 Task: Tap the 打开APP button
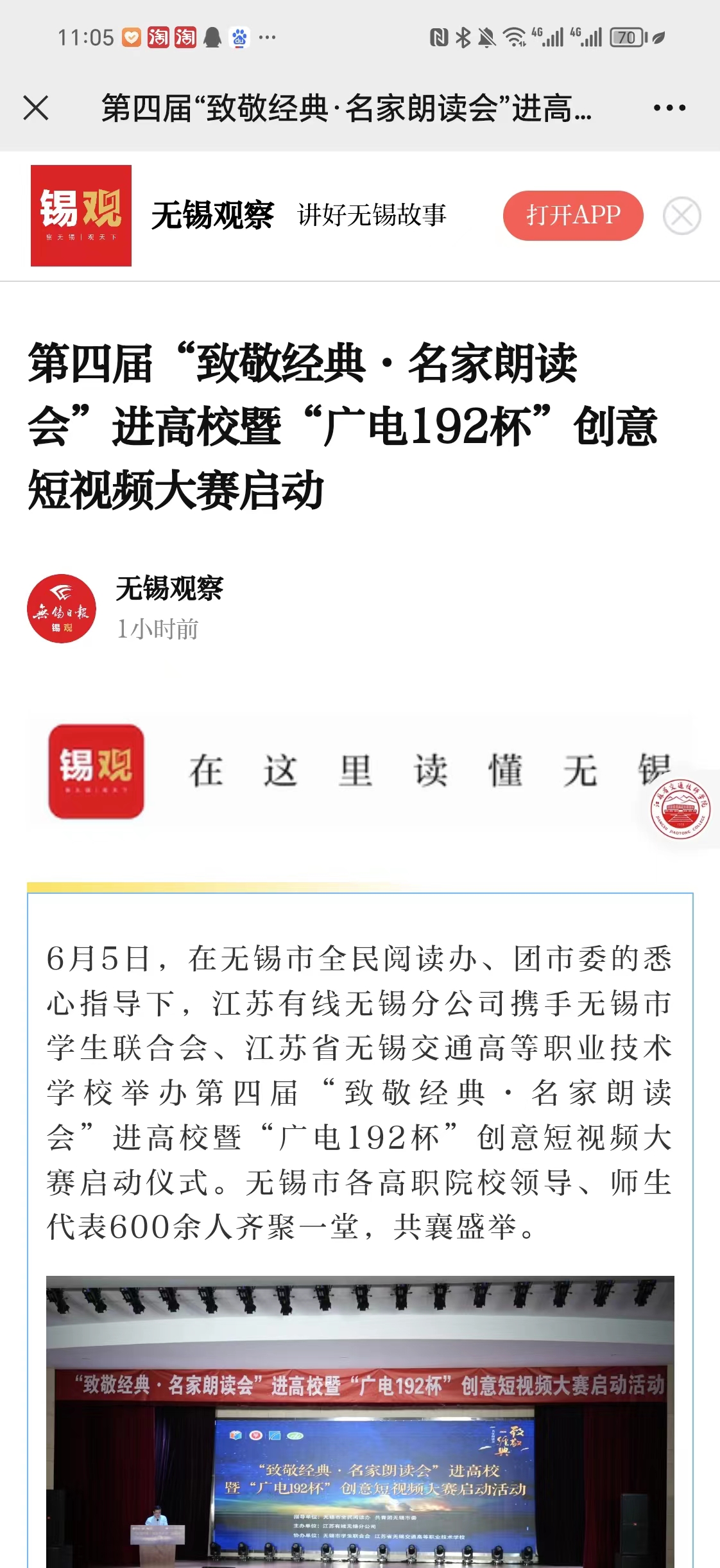(x=572, y=215)
